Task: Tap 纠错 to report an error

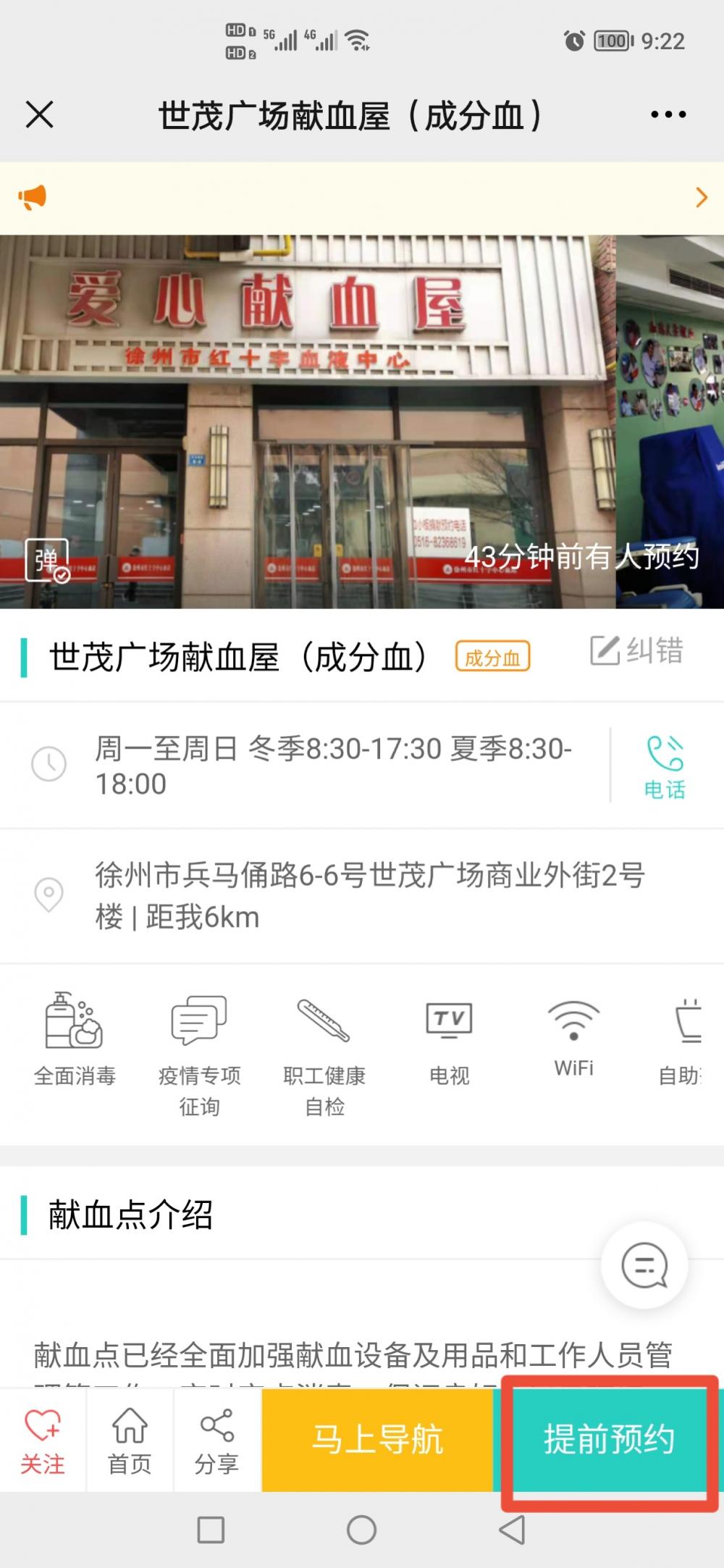Action: pyautogui.click(x=637, y=650)
